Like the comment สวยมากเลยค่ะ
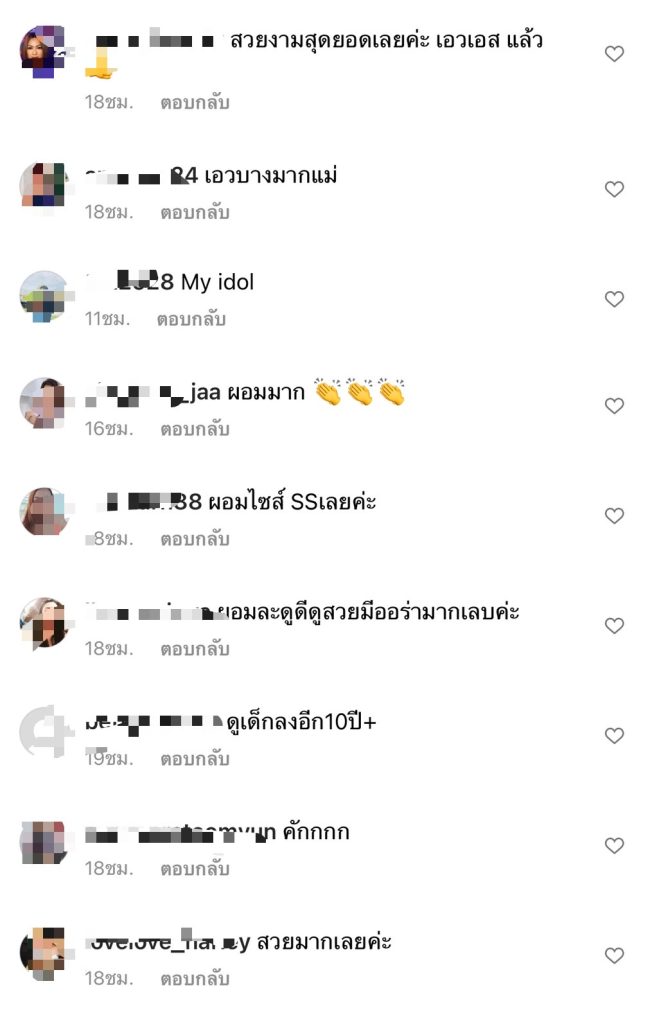 tap(614, 956)
